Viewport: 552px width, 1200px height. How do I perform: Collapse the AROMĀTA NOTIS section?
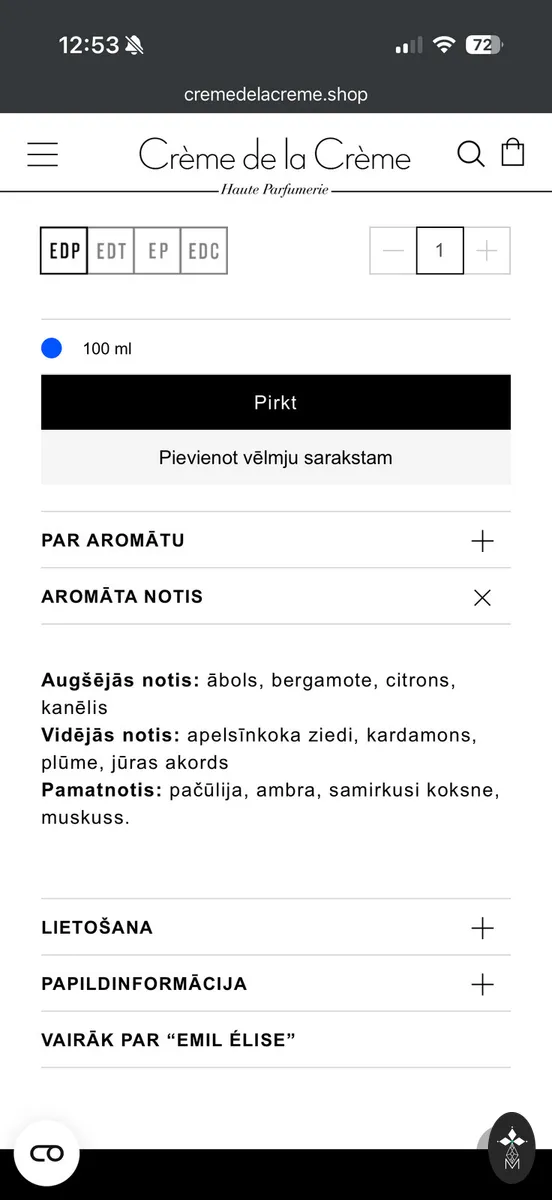coord(276,597)
